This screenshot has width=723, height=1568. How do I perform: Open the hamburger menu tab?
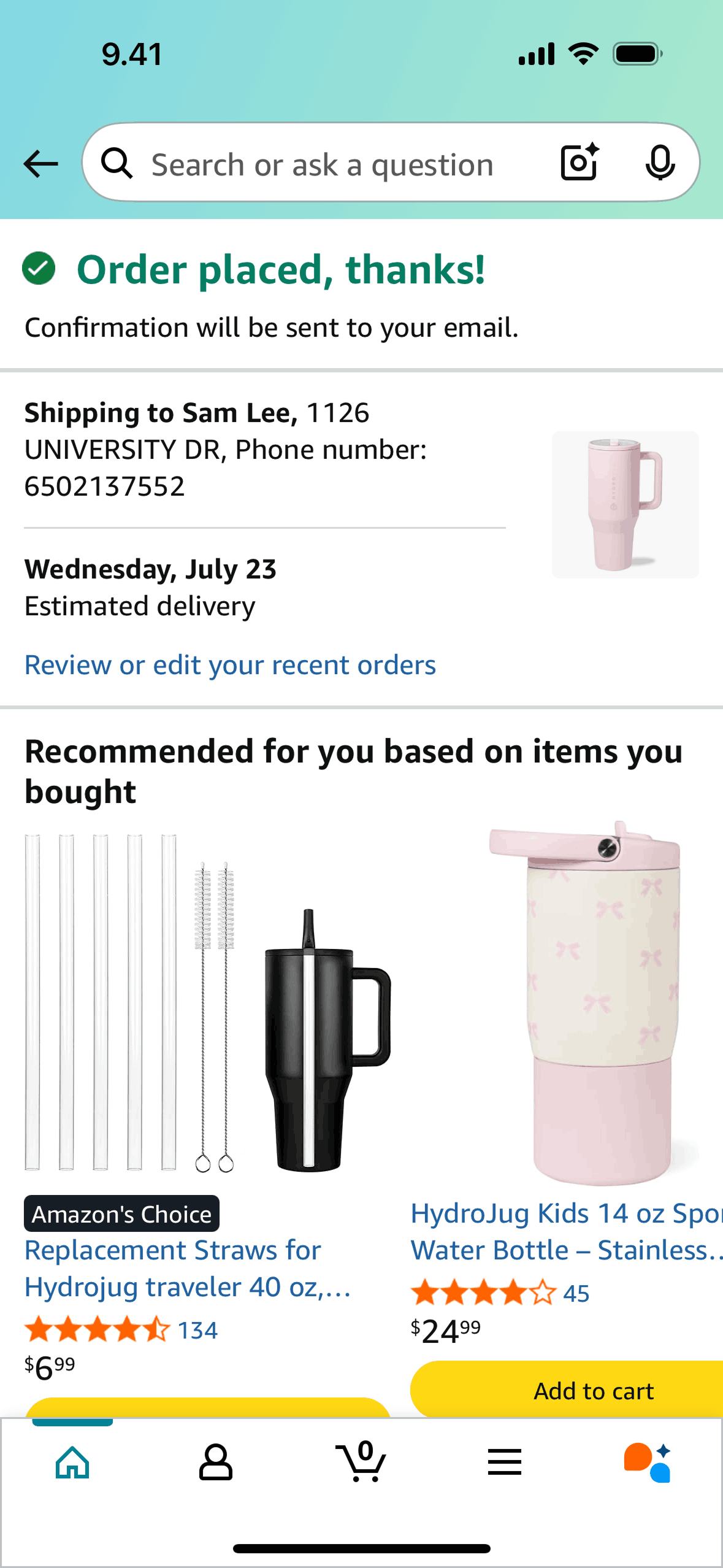[505, 1462]
